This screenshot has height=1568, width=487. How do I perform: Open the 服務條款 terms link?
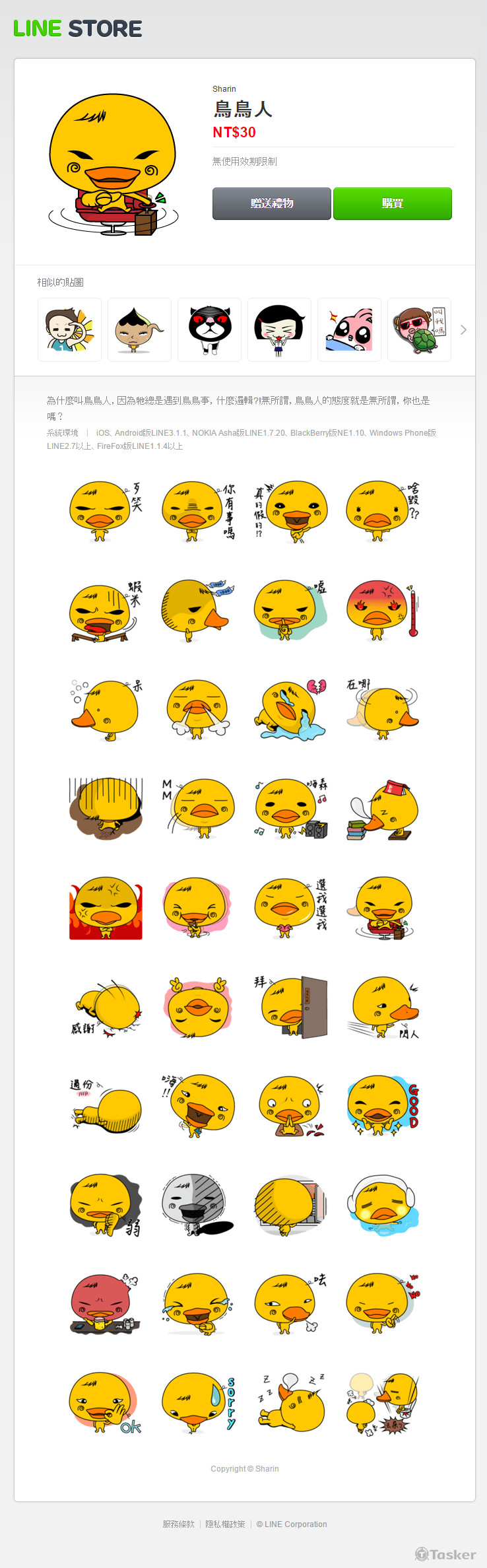(x=178, y=1524)
